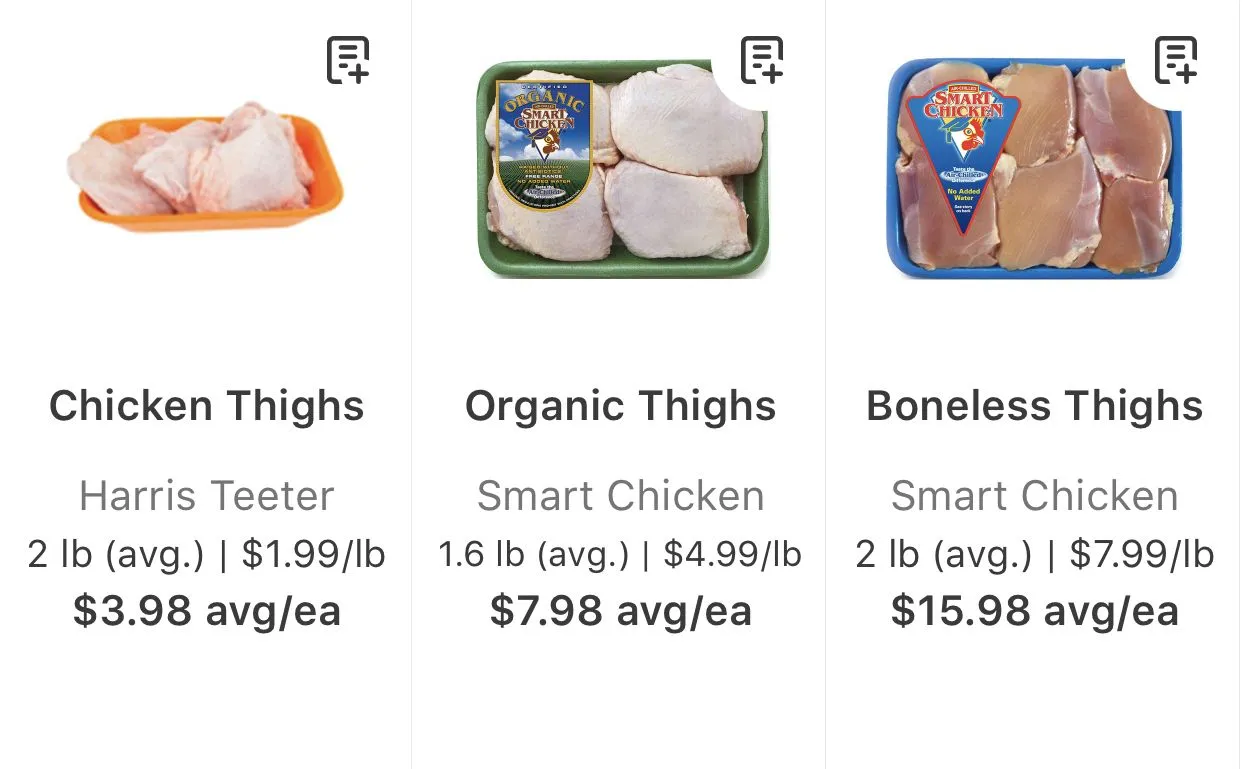
Task: Add Boneless Thighs to shopping list
Action: (1176, 60)
